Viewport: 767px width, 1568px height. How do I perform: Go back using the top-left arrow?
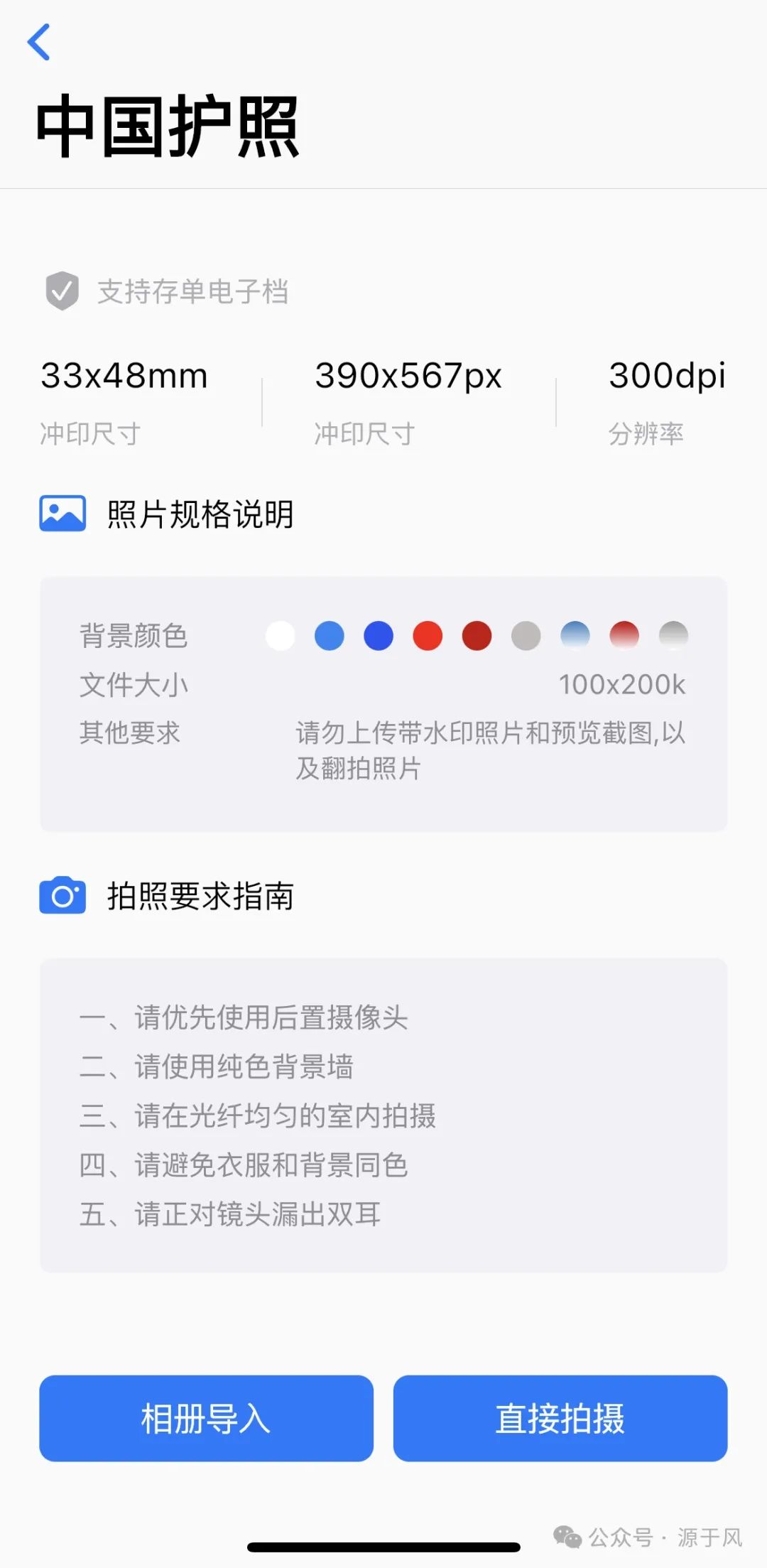(39, 42)
